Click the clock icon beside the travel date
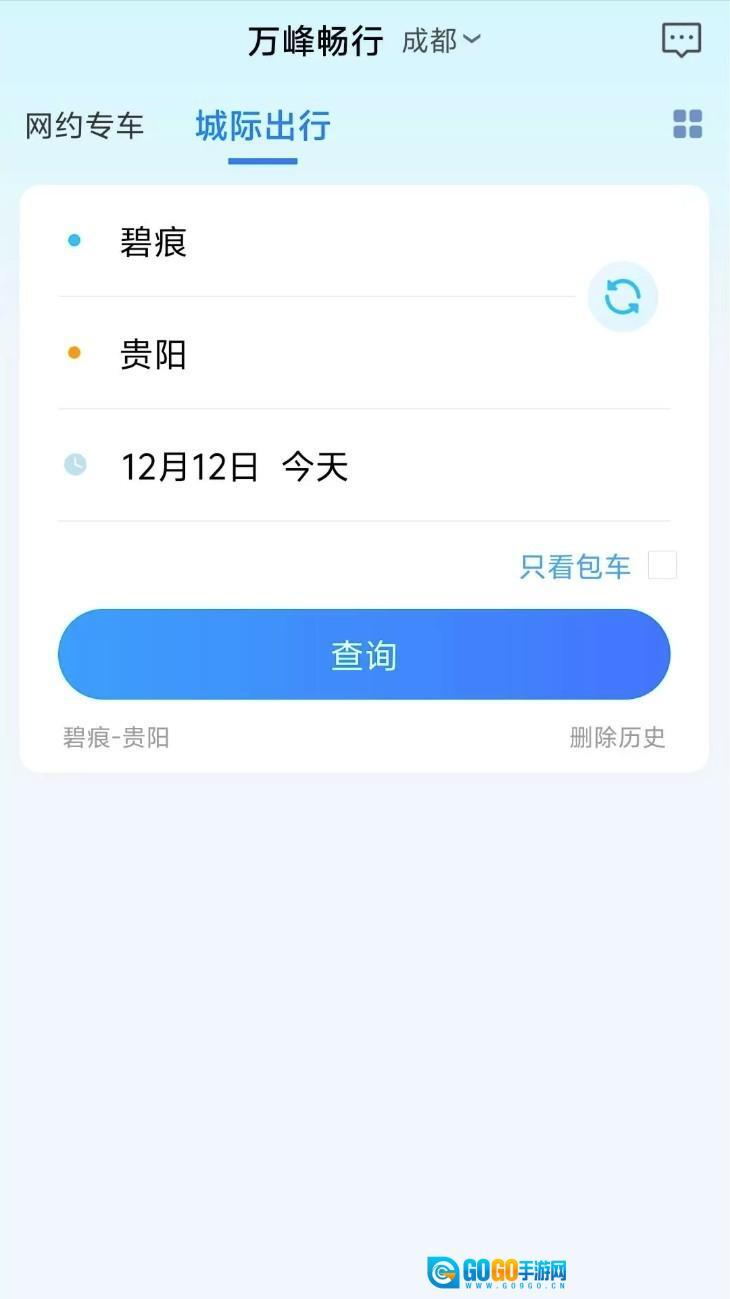 point(75,465)
